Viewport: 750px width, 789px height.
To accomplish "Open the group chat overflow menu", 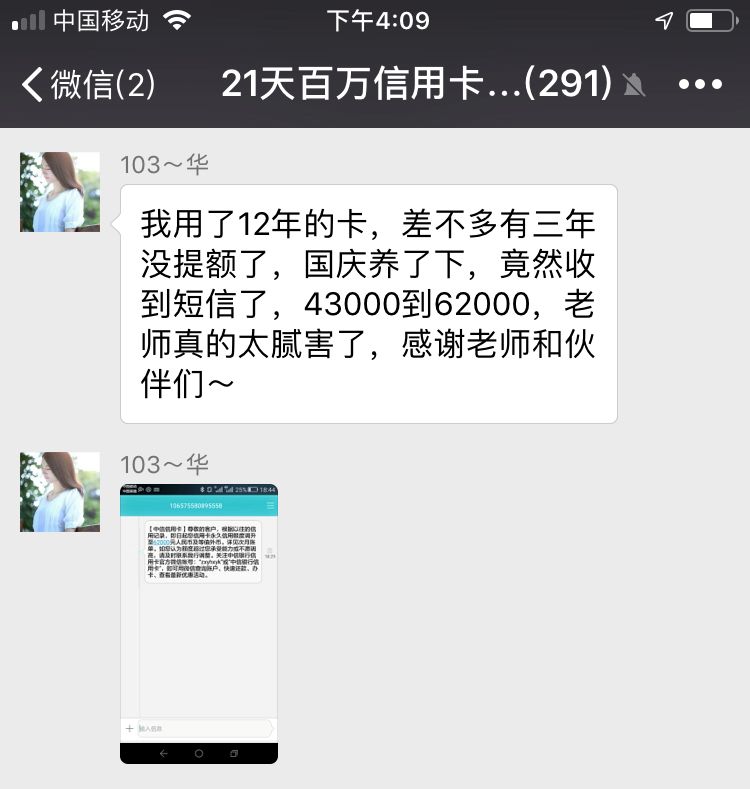I will coord(700,85).
